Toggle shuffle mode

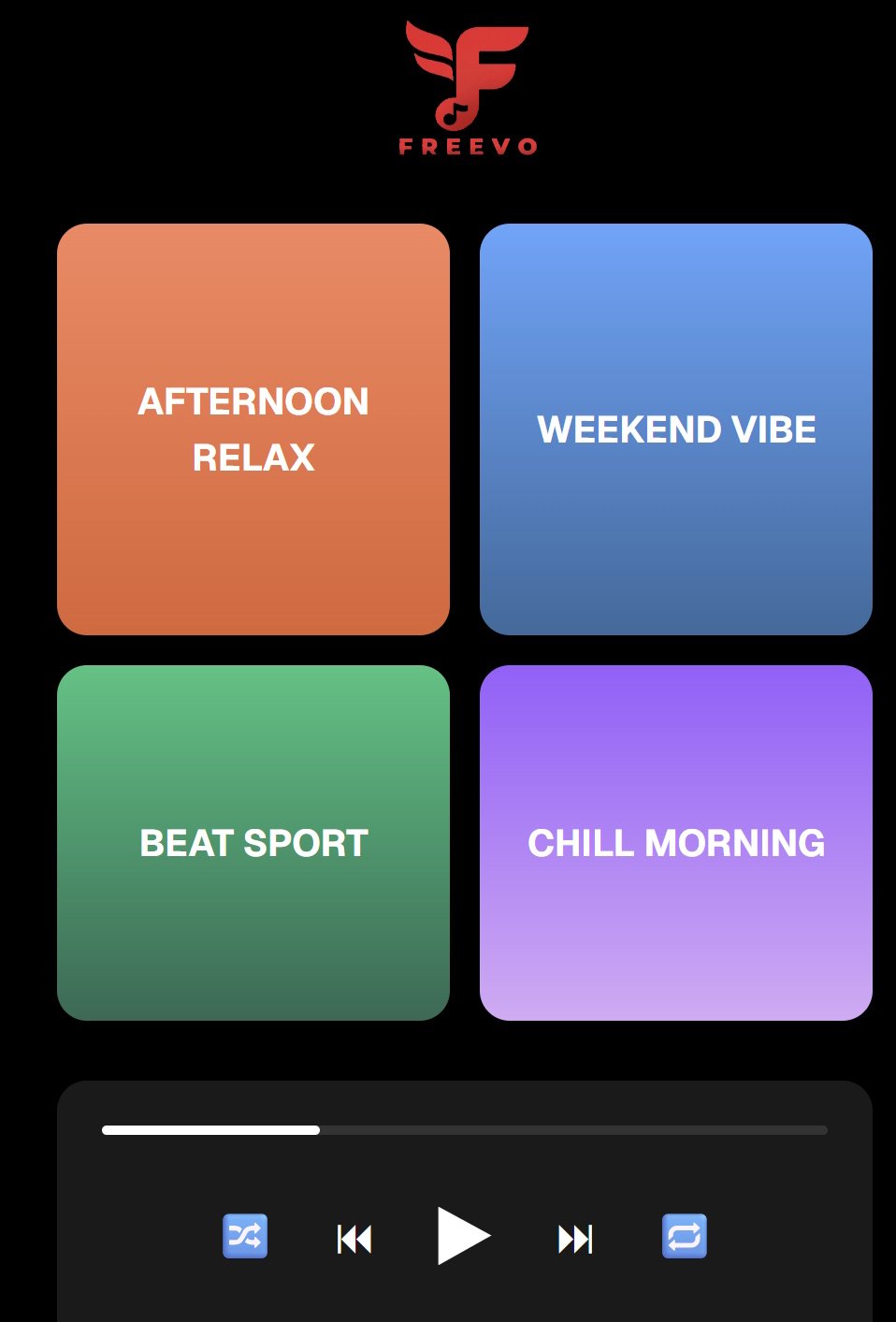(245, 1236)
